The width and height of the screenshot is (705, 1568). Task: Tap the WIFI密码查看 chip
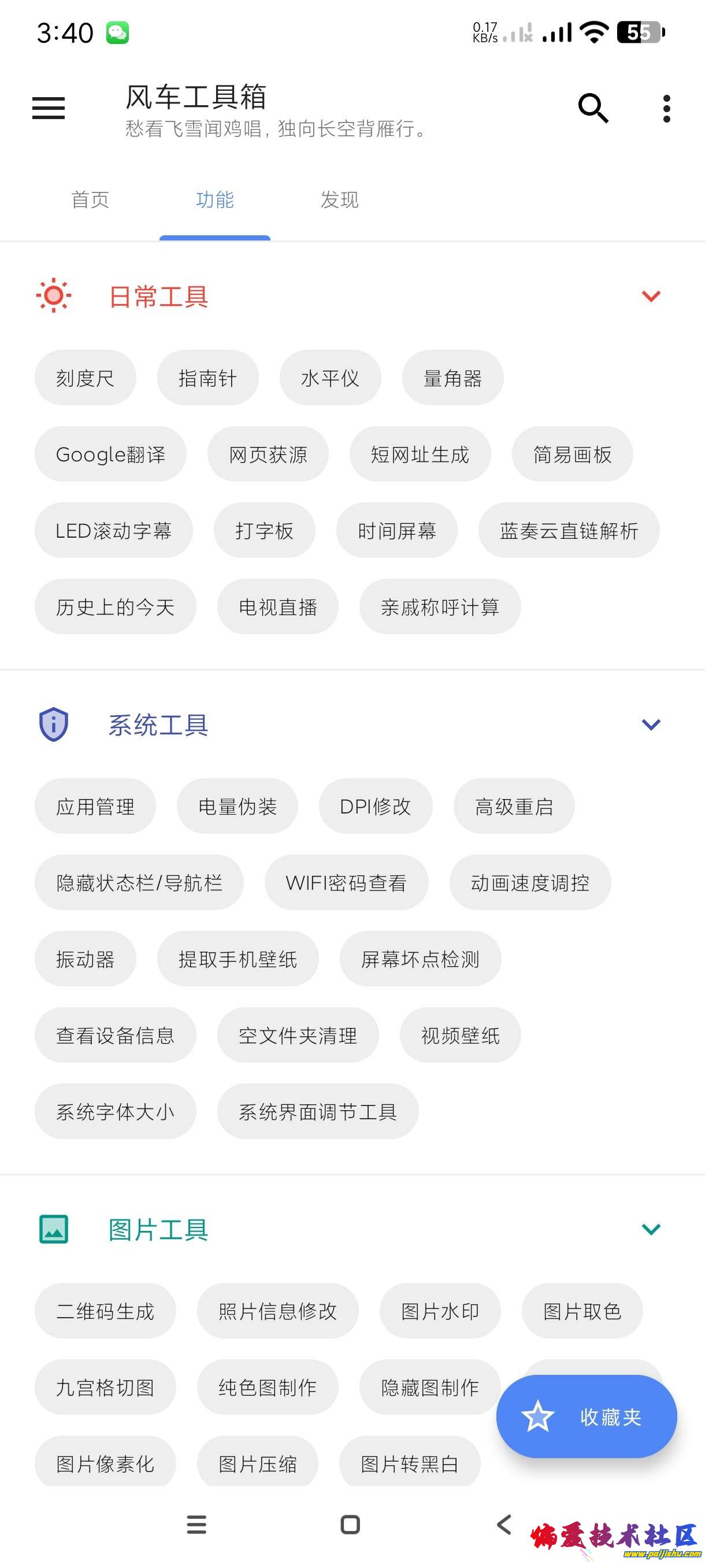(x=346, y=883)
